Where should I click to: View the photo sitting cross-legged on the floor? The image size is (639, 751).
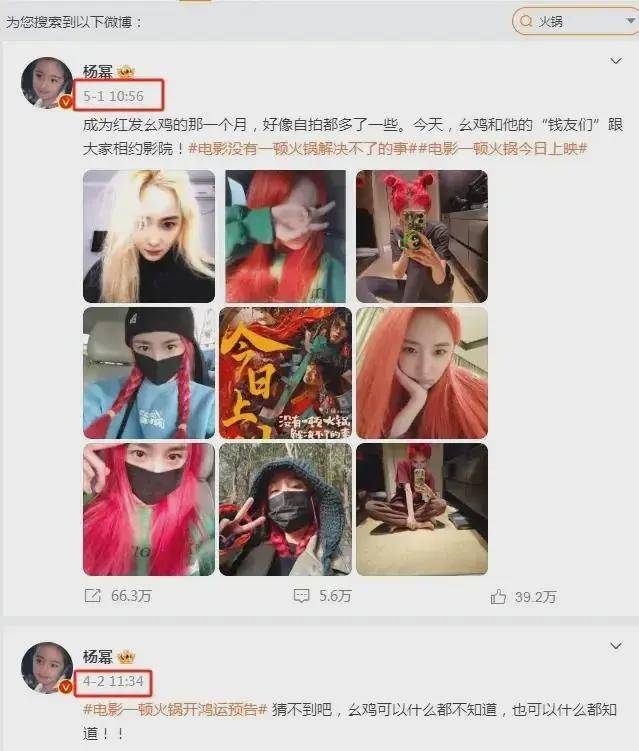(421, 509)
